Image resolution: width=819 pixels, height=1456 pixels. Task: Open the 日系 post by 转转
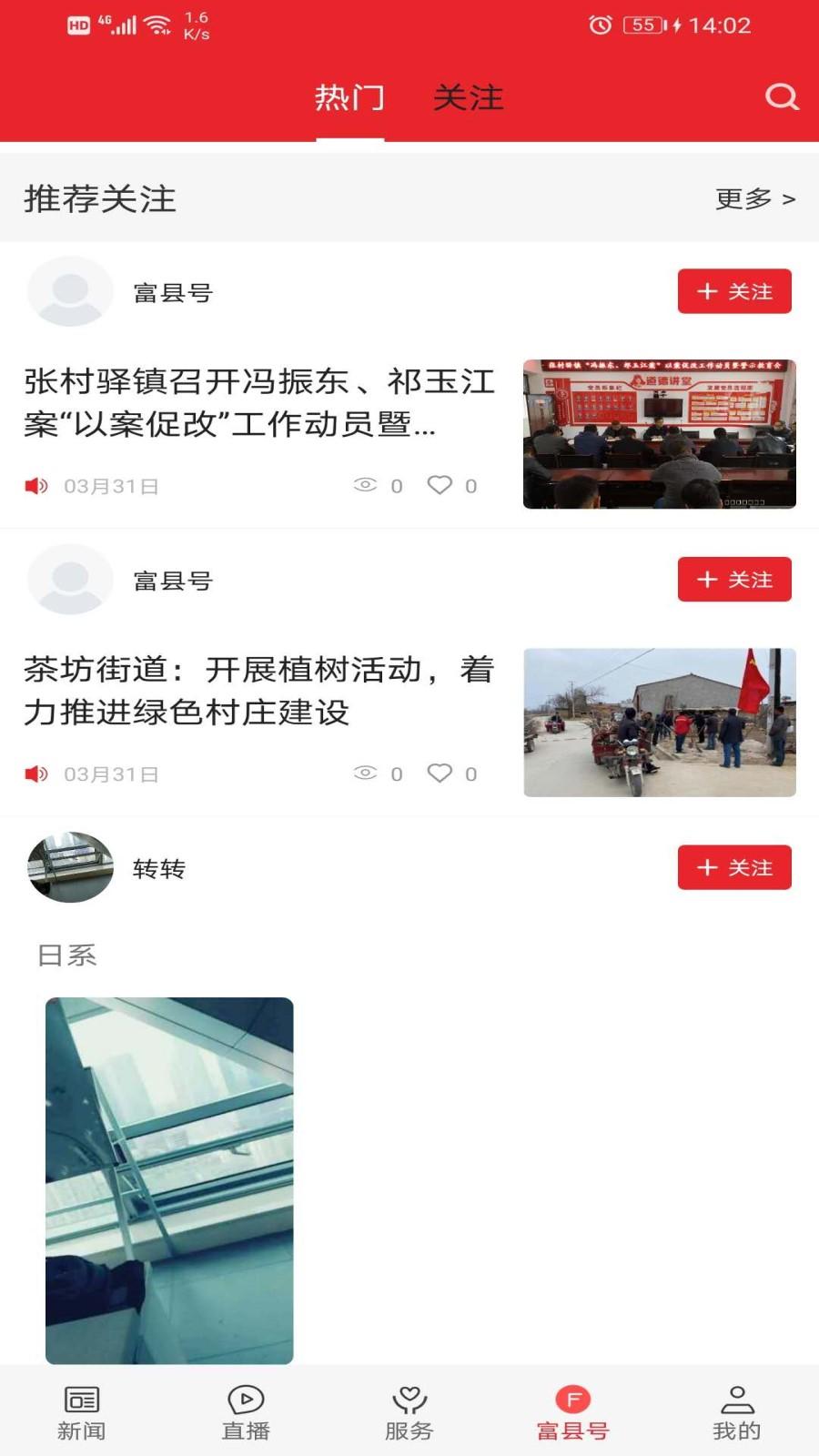click(168, 1174)
